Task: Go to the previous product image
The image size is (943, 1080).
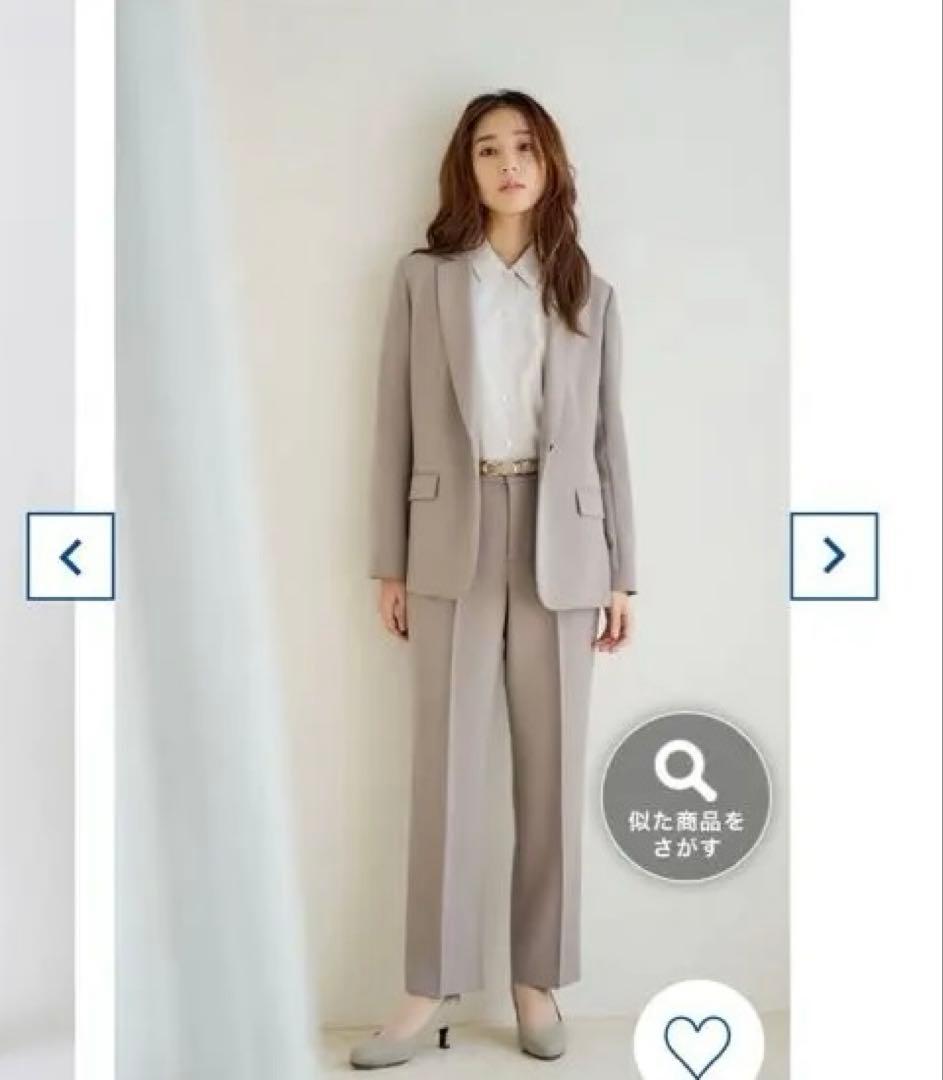Action: (70, 557)
